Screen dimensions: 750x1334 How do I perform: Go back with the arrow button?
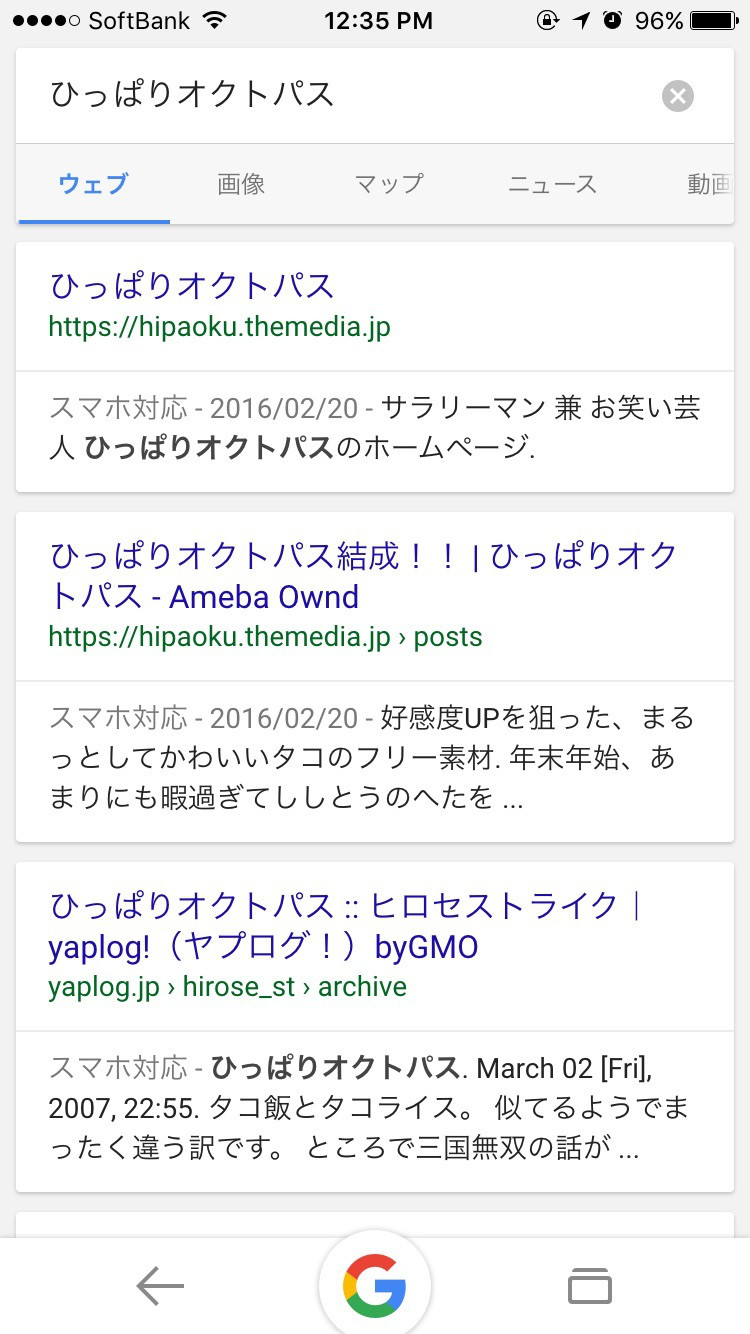point(160,1286)
